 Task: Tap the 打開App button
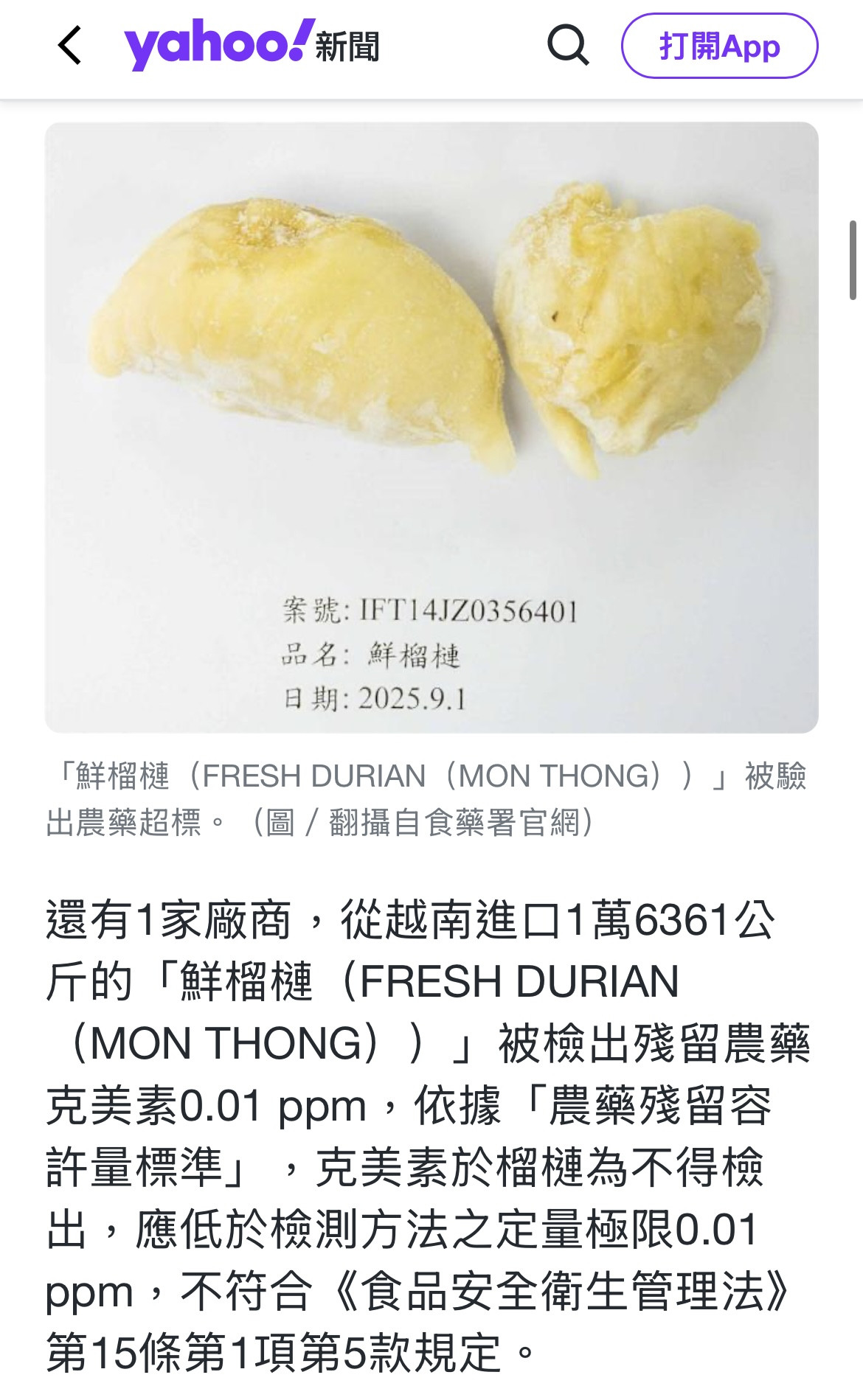(x=719, y=46)
